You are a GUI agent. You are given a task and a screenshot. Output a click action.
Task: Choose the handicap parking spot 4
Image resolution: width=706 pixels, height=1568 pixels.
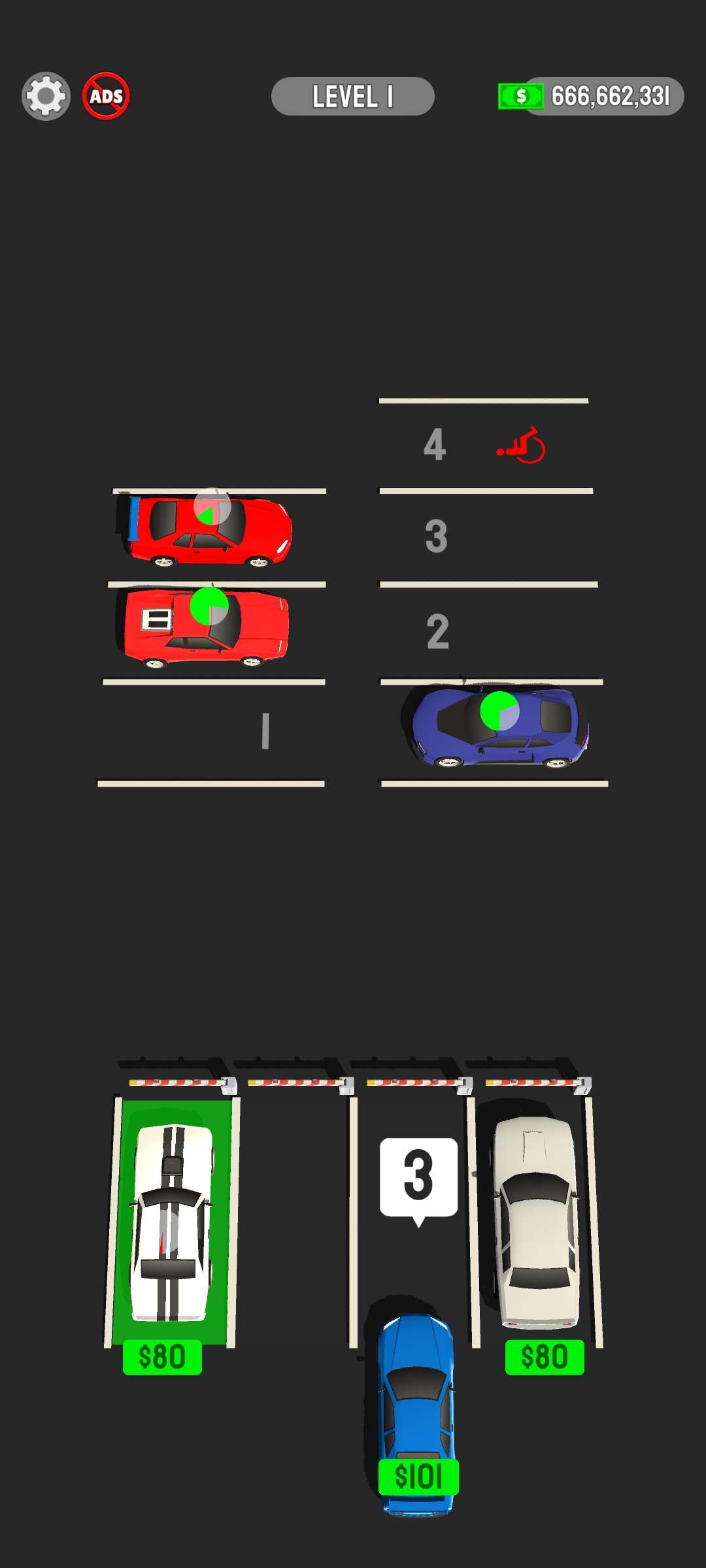pos(484,446)
